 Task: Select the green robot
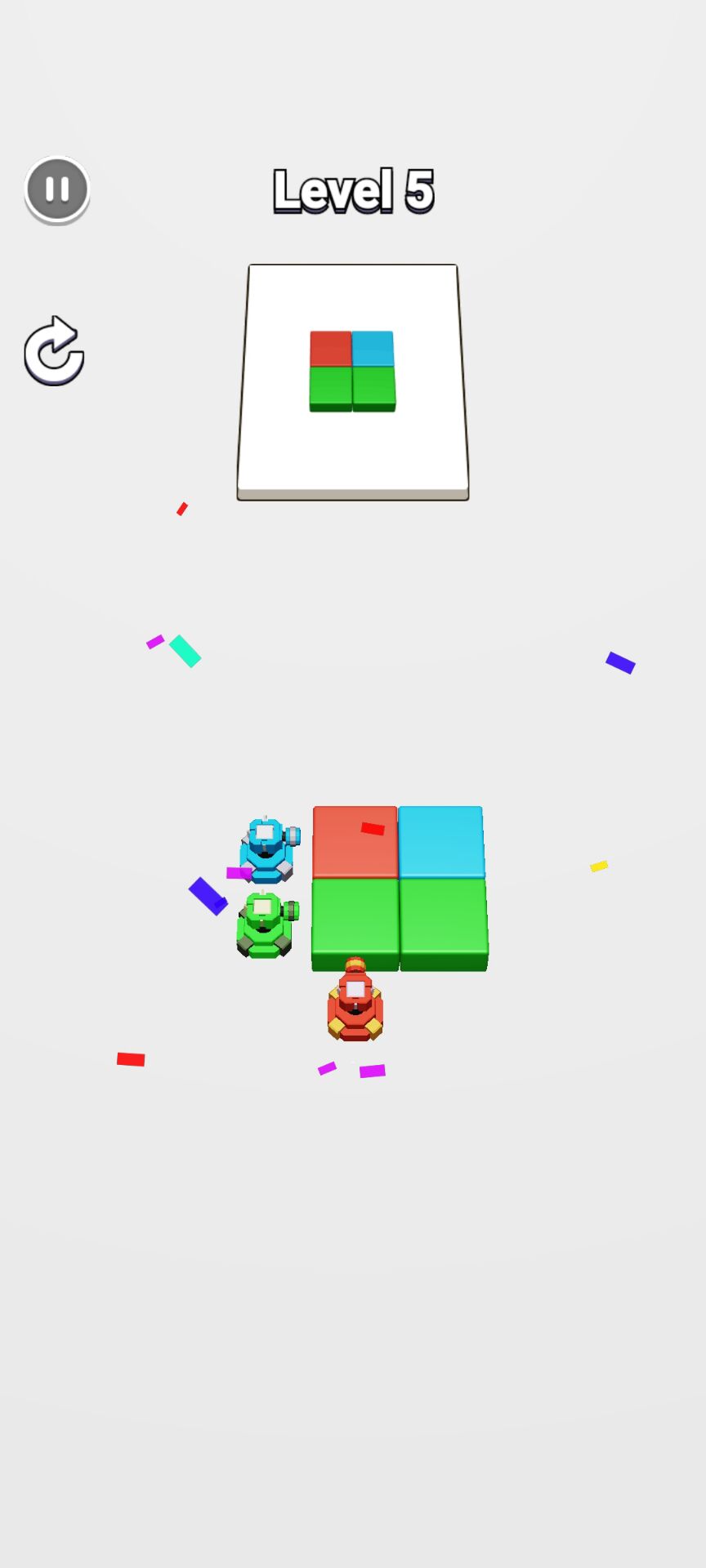[265, 924]
